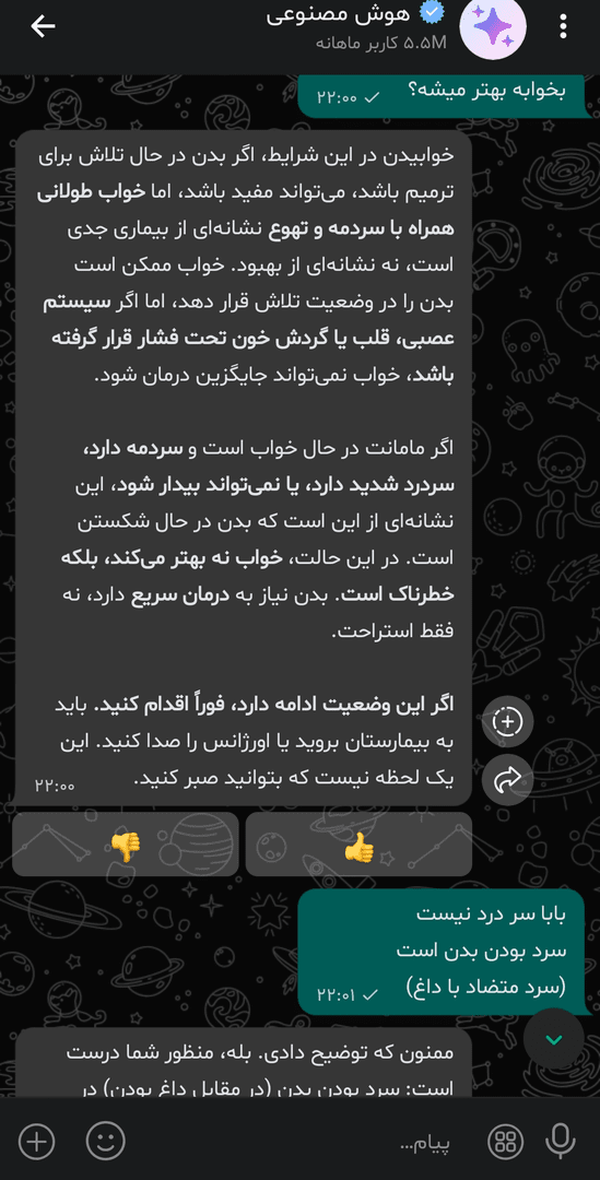600x1180 pixels.
Task: Give the AI reply a thumbs up
Action: [x=359, y=844]
